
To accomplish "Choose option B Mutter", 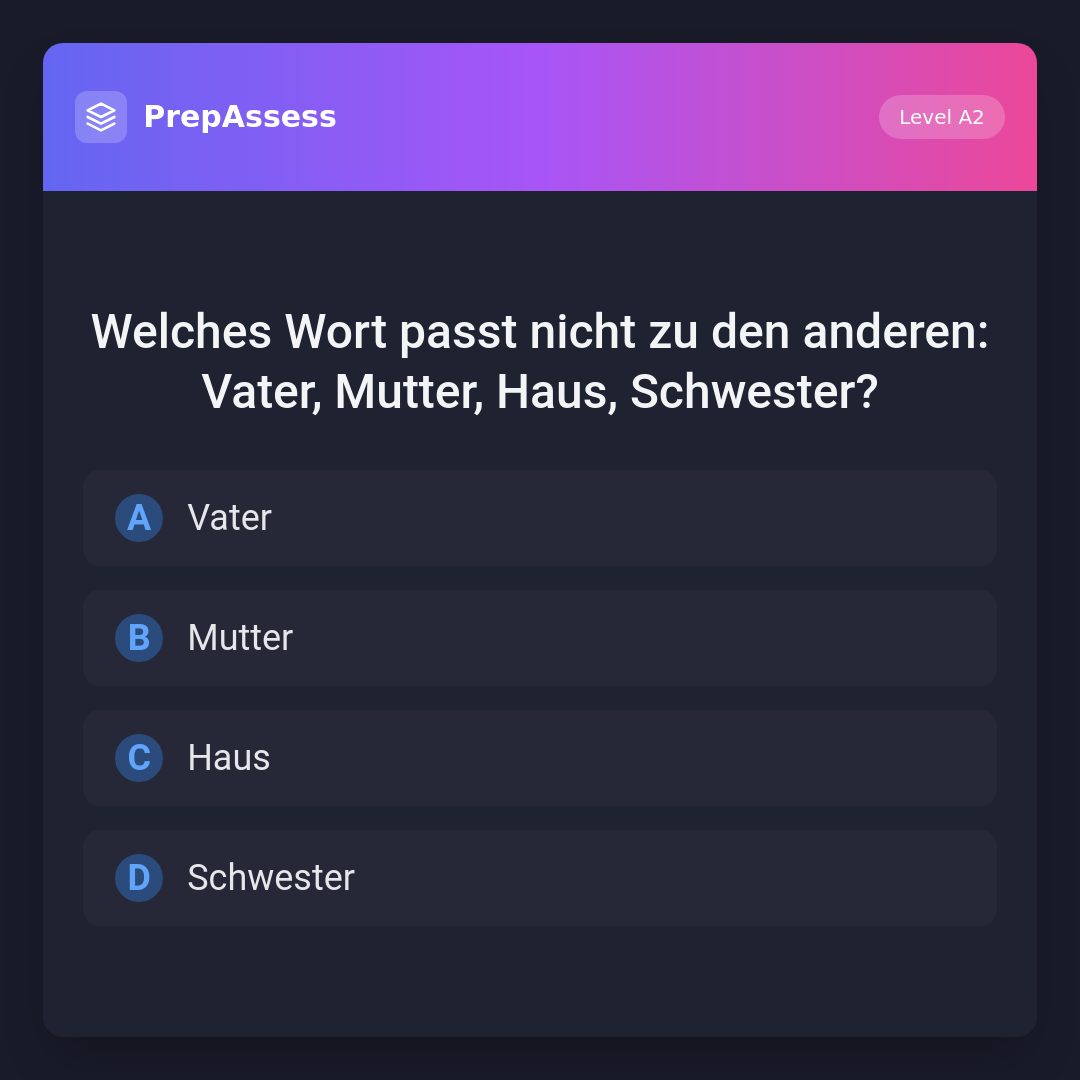I will (x=539, y=638).
